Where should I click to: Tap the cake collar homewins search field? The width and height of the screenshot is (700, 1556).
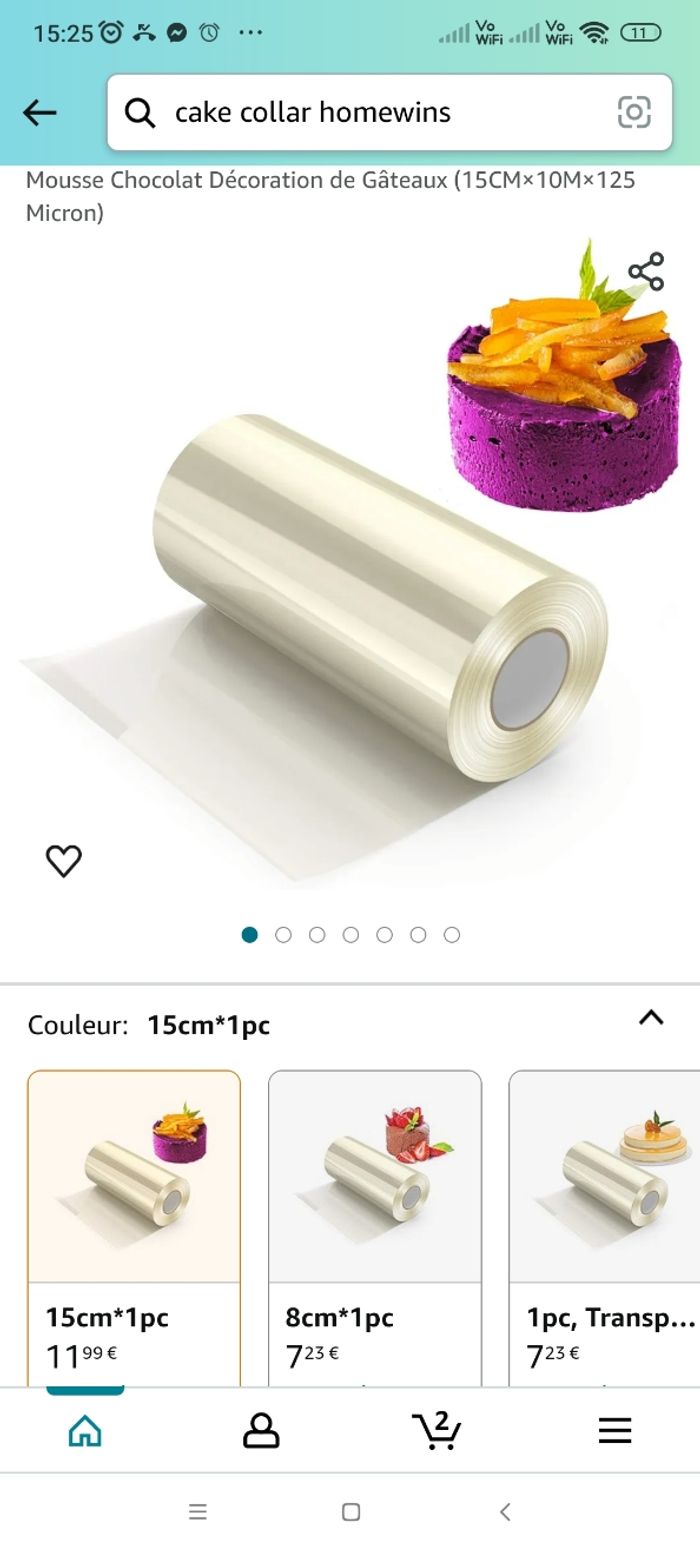coord(380,113)
